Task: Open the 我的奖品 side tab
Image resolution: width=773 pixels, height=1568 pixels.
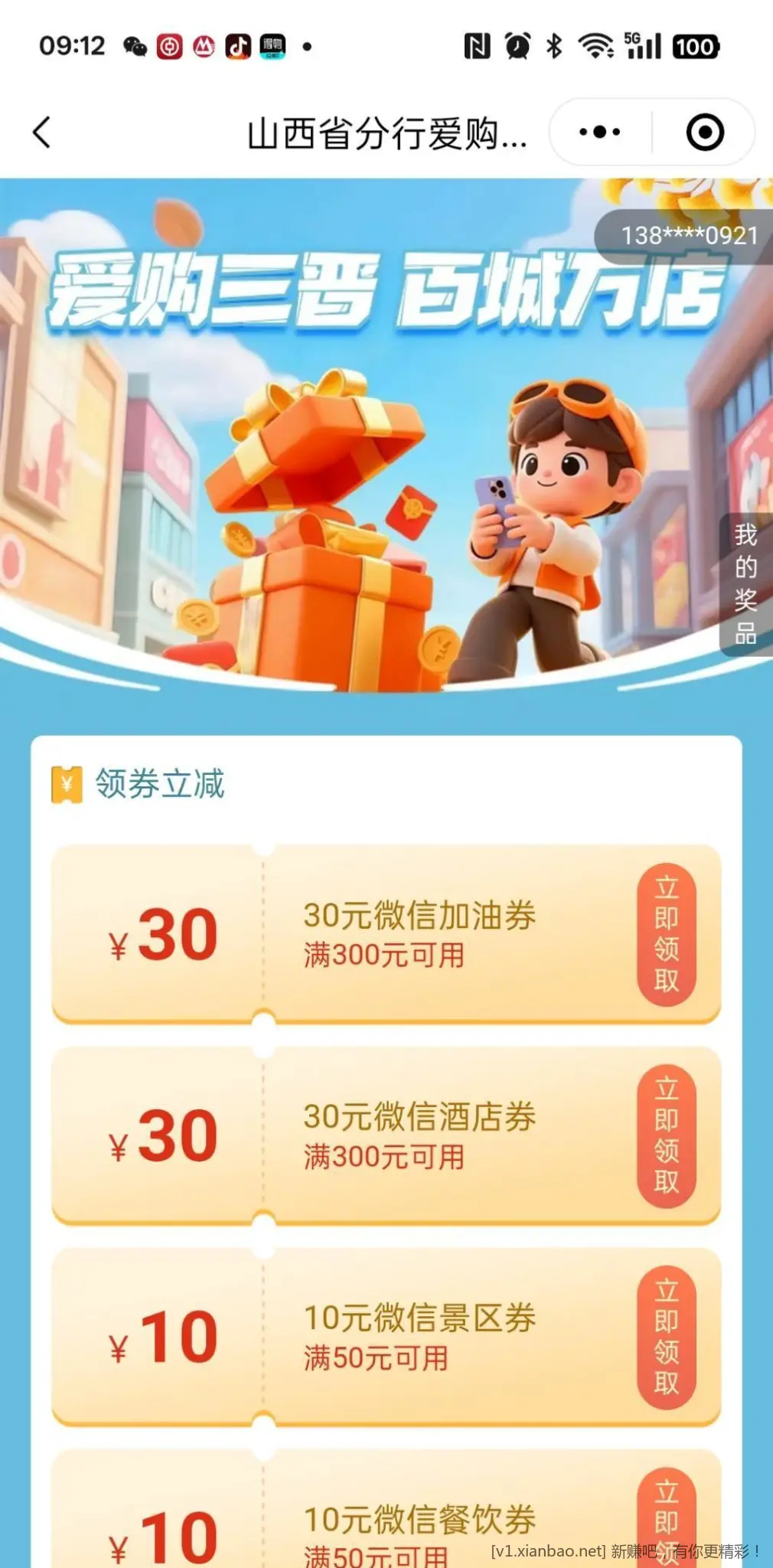Action: 745,584
